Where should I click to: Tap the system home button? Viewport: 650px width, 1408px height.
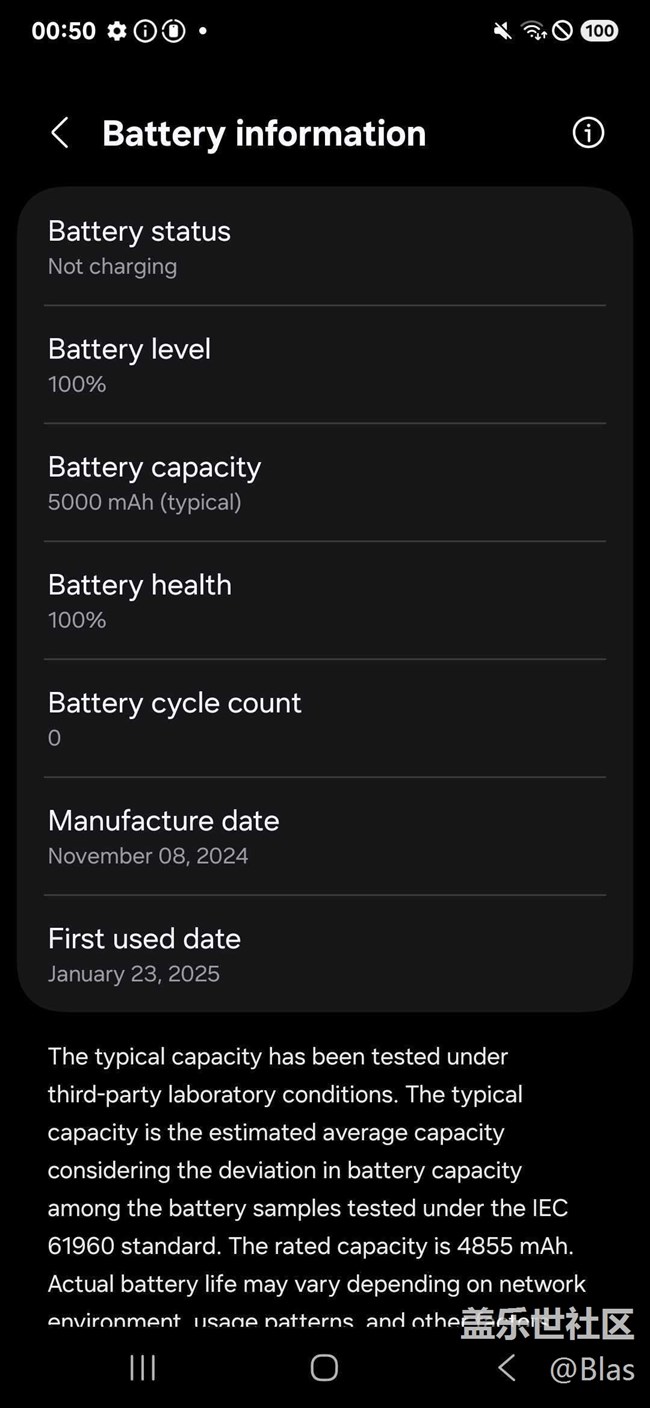tap(324, 1368)
